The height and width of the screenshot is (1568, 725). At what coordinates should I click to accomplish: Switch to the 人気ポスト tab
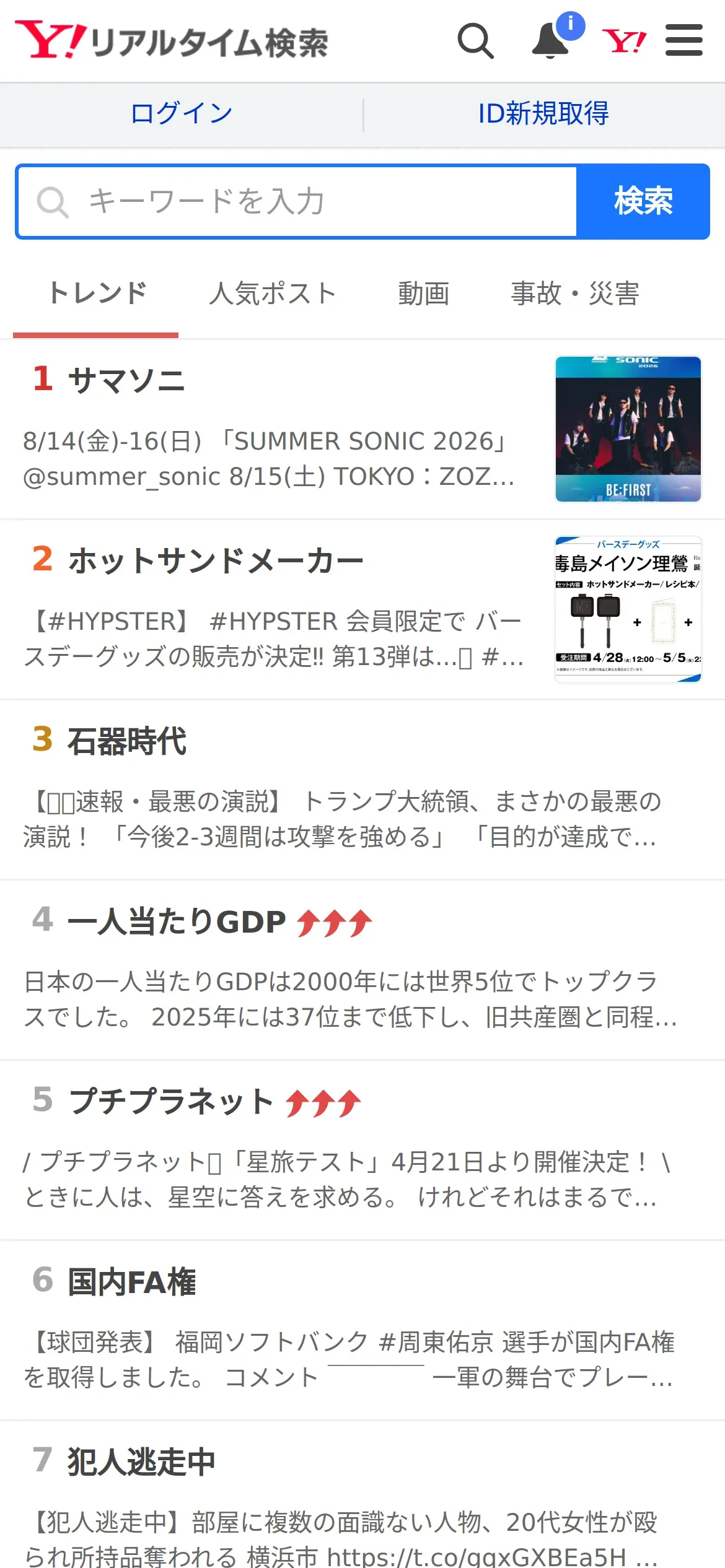[273, 294]
